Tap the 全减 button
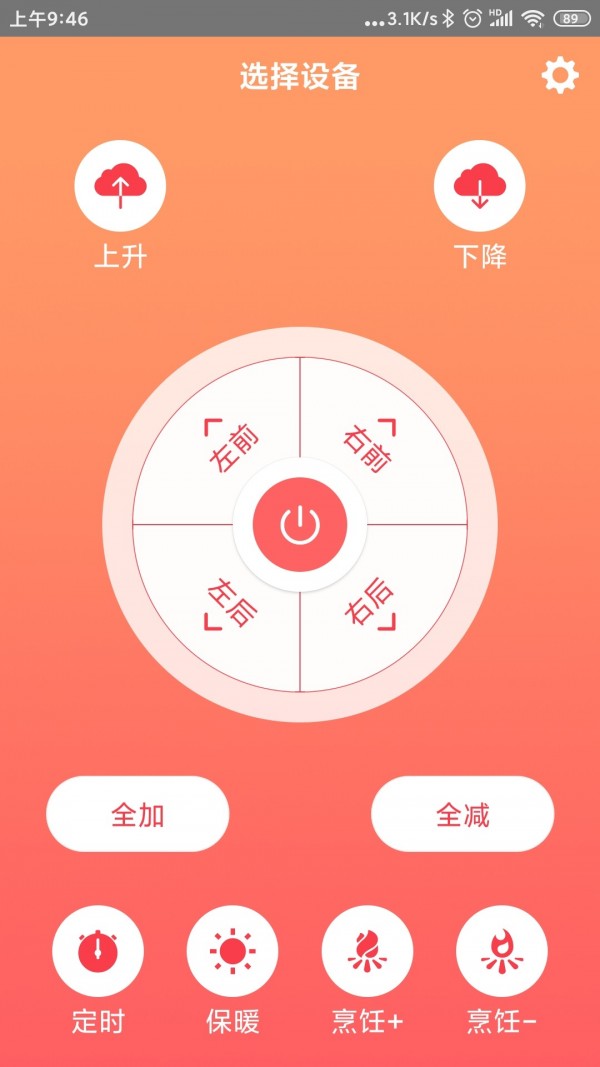600x1067 pixels. coord(462,814)
